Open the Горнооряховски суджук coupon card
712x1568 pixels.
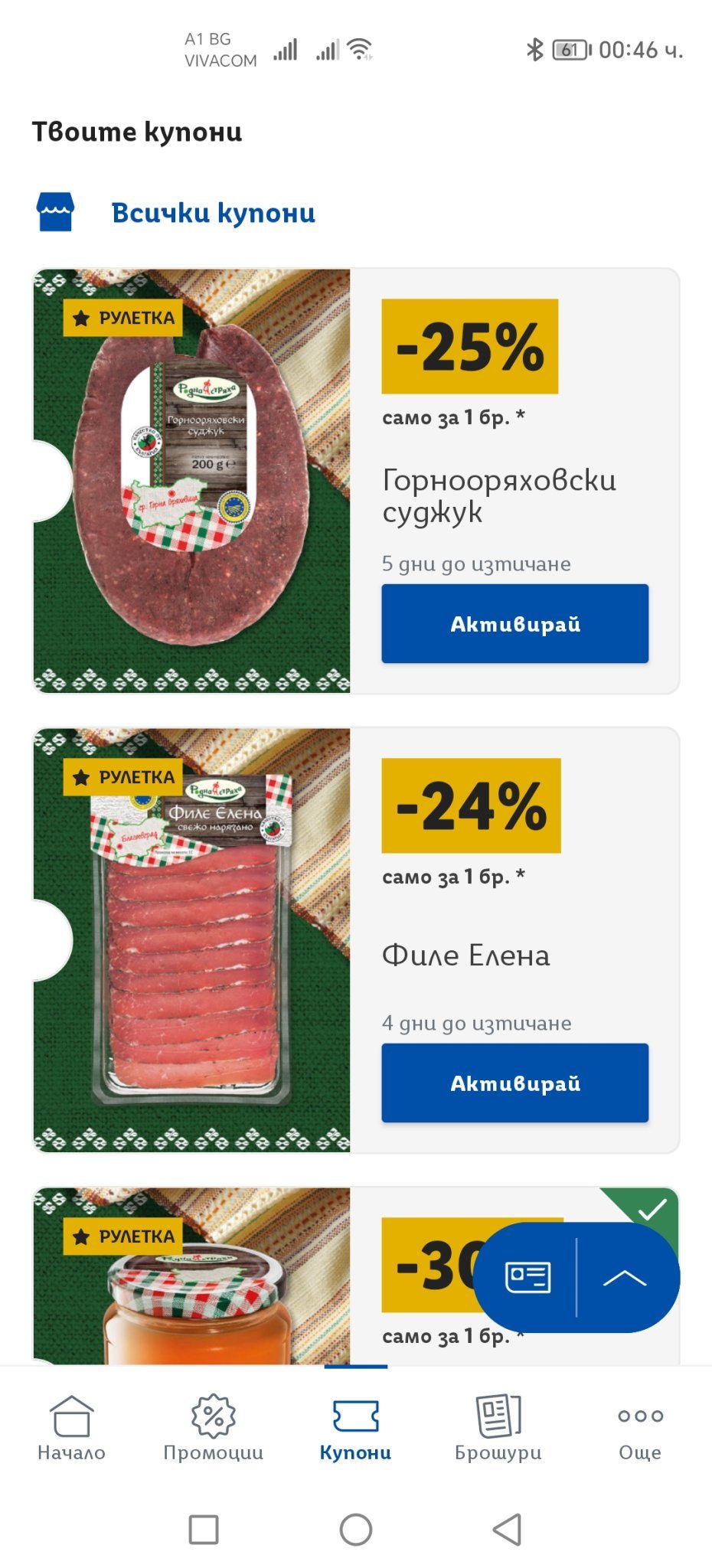click(x=356, y=481)
